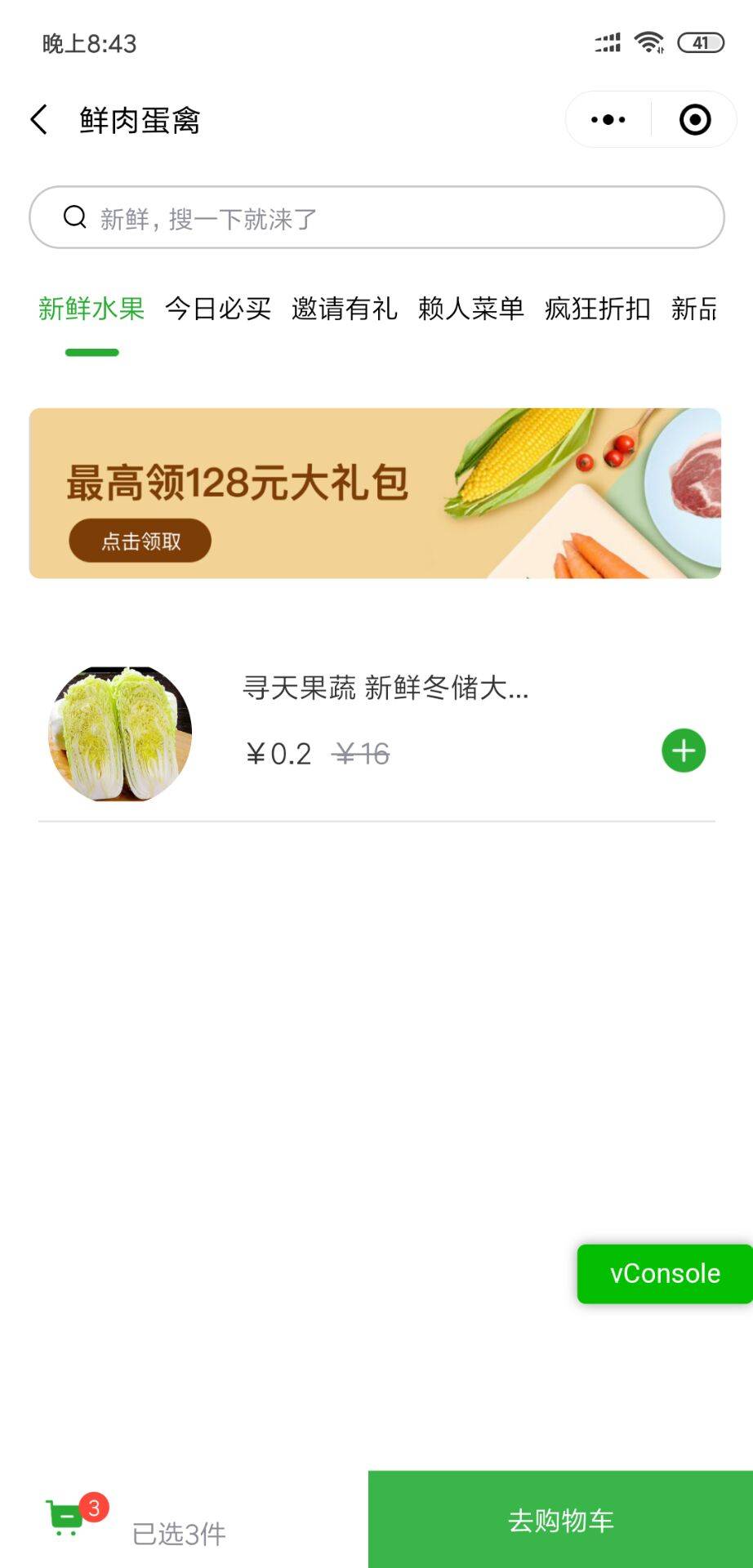Switch to the 今日必买 tab

tap(218, 309)
